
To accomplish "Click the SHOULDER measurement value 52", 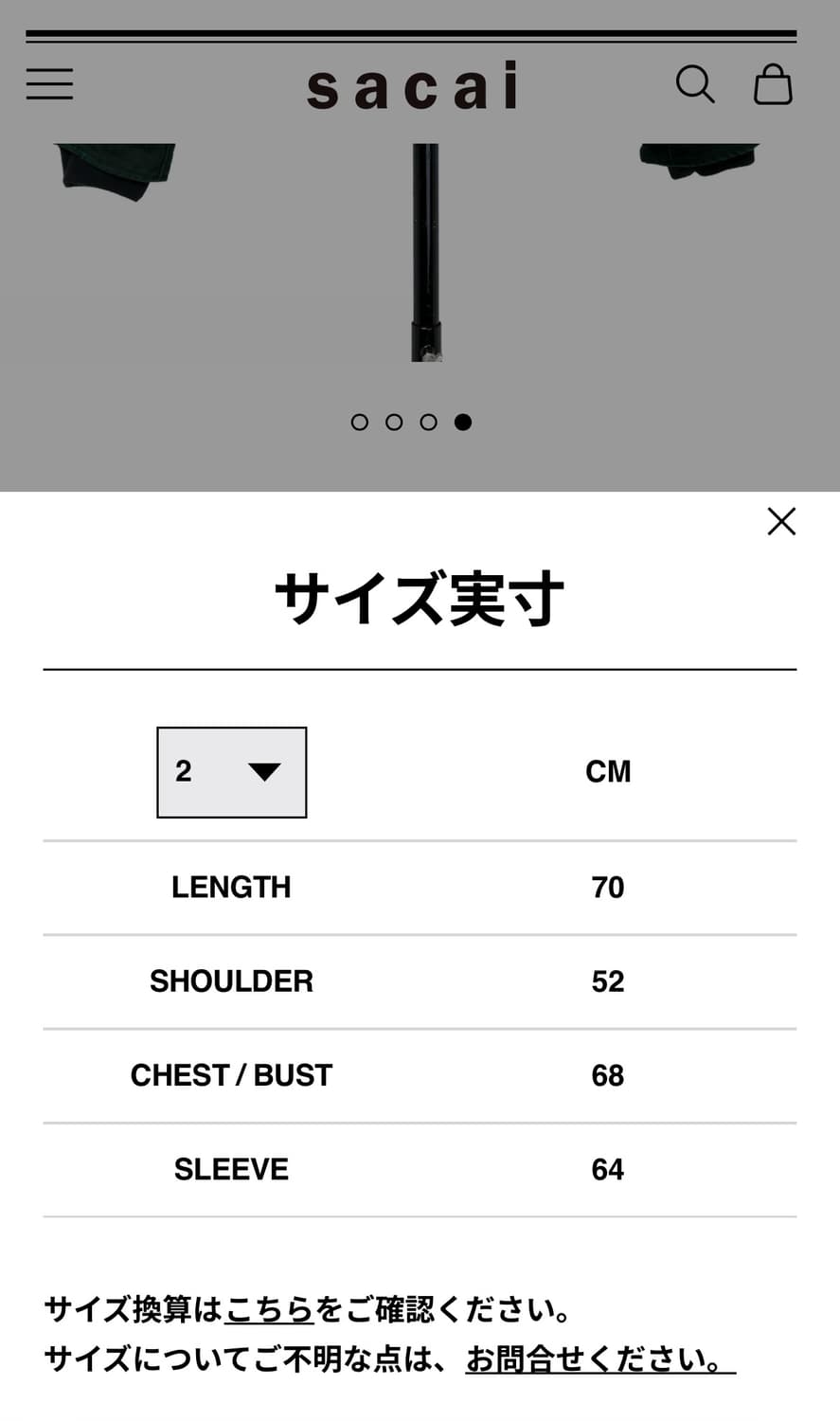I will click(607, 981).
